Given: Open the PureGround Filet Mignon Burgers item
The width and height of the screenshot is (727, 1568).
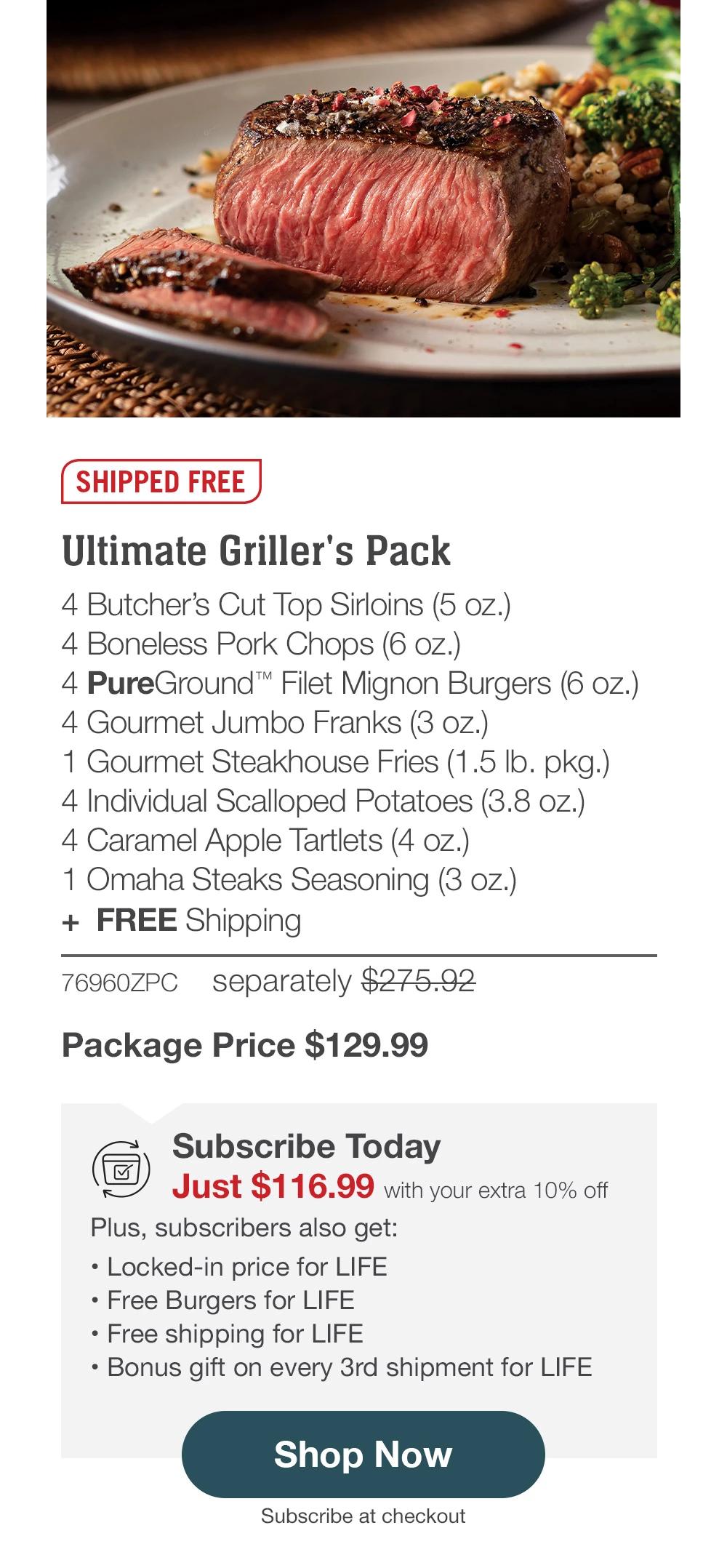Looking at the screenshot, I should (x=351, y=684).
